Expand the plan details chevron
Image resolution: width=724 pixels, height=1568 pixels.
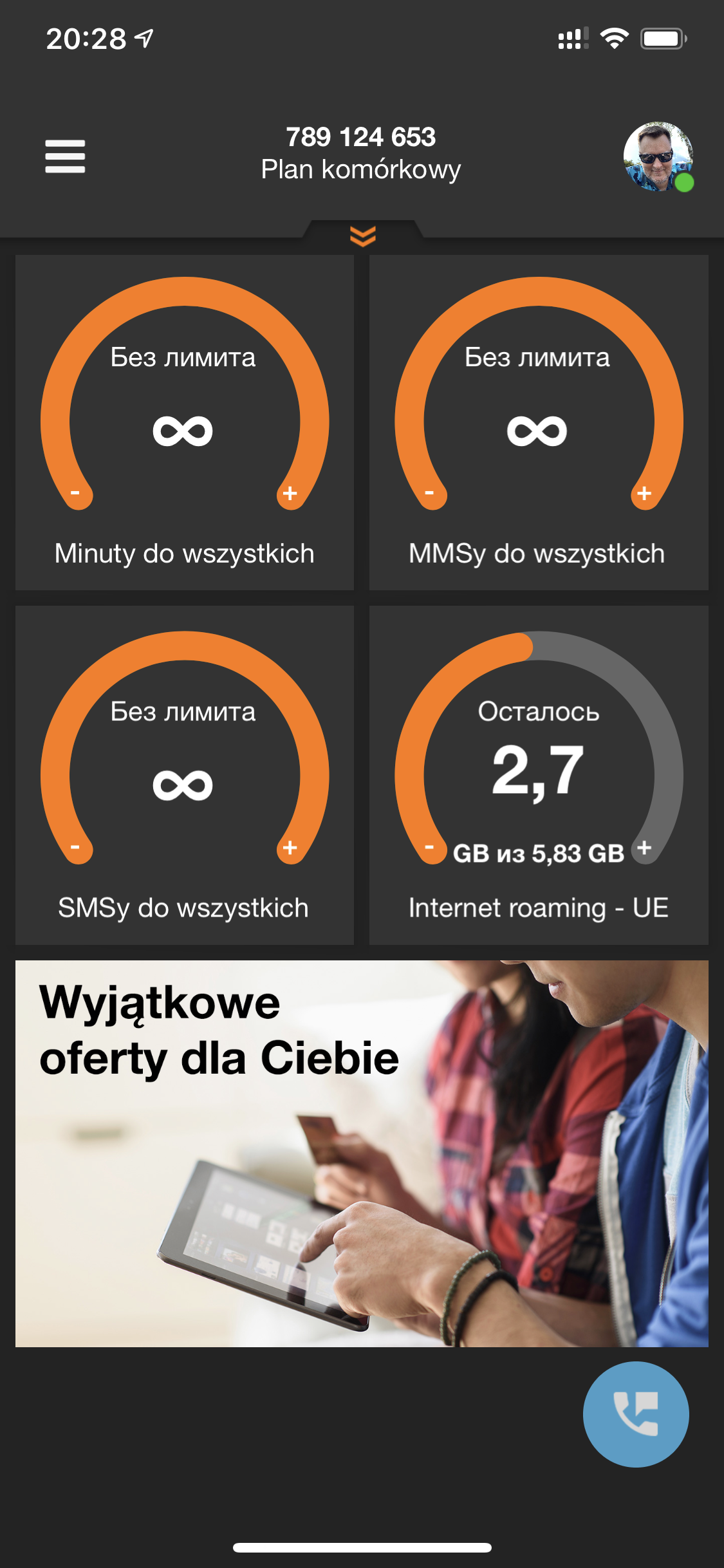tap(362, 236)
